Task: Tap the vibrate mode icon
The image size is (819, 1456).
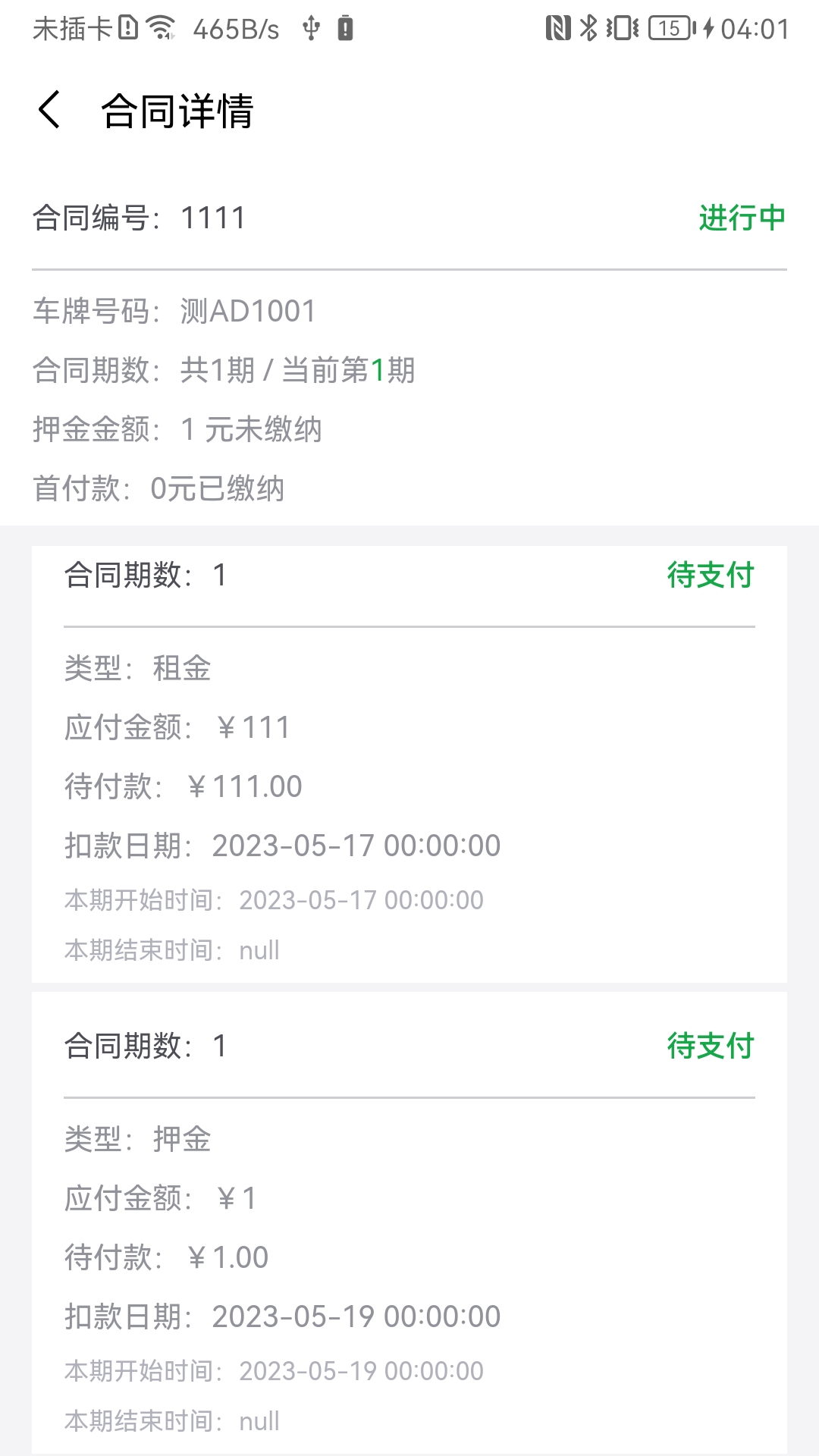Action: 620,27
